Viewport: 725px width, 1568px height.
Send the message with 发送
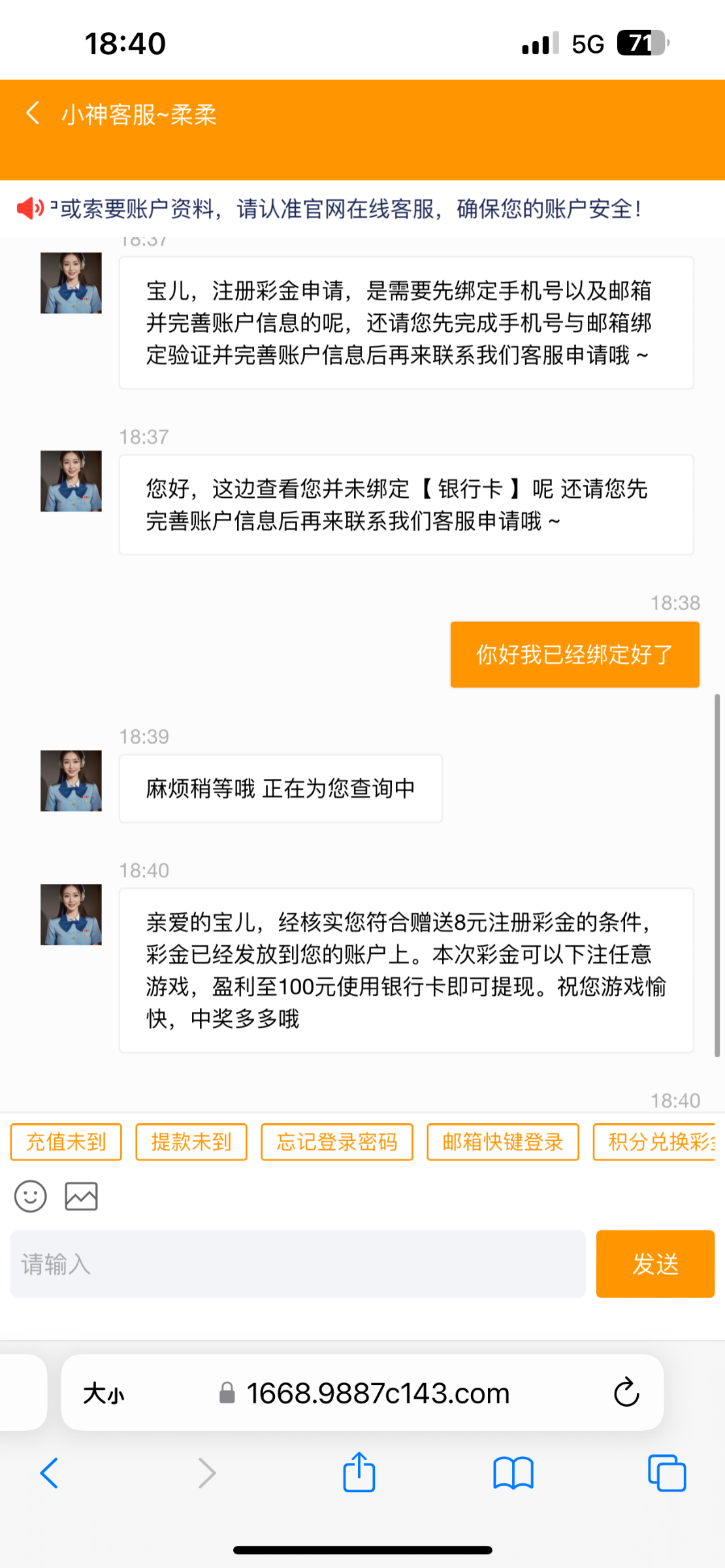[x=654, y=1264]
